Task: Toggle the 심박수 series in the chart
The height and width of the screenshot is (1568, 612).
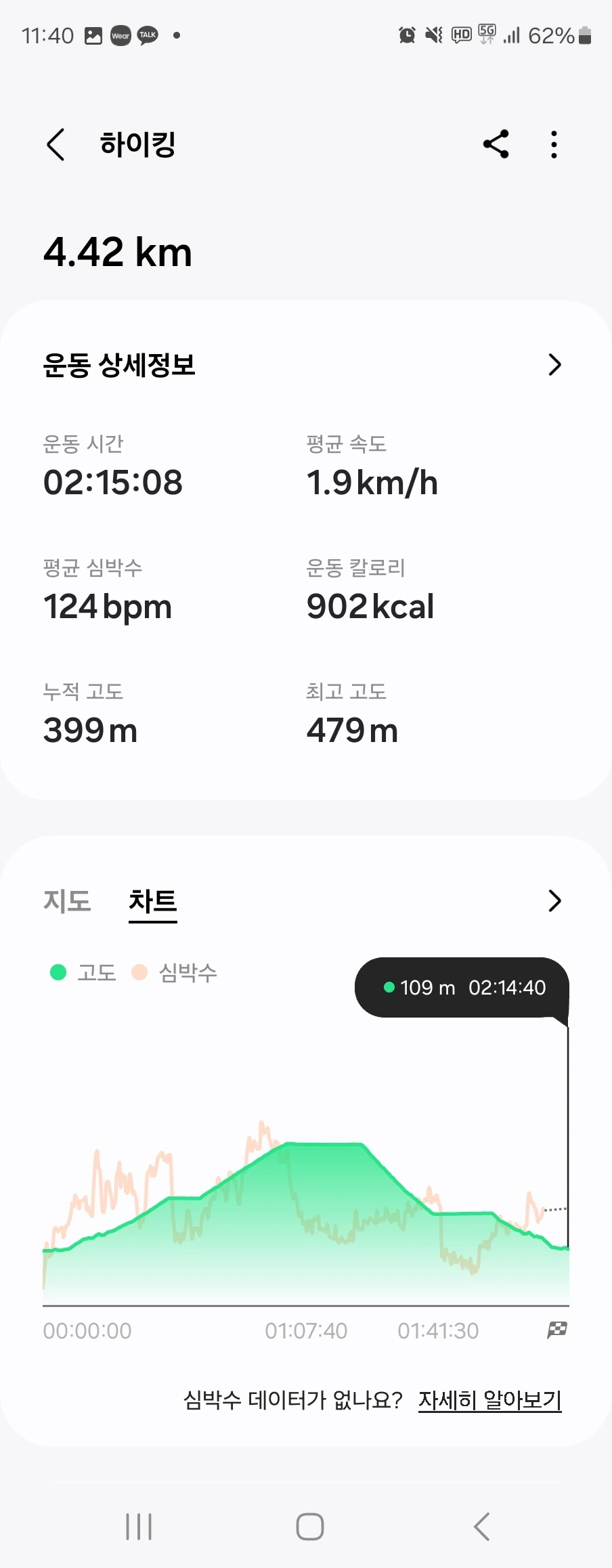Action: pyautogui.click(x=175, y=973)
